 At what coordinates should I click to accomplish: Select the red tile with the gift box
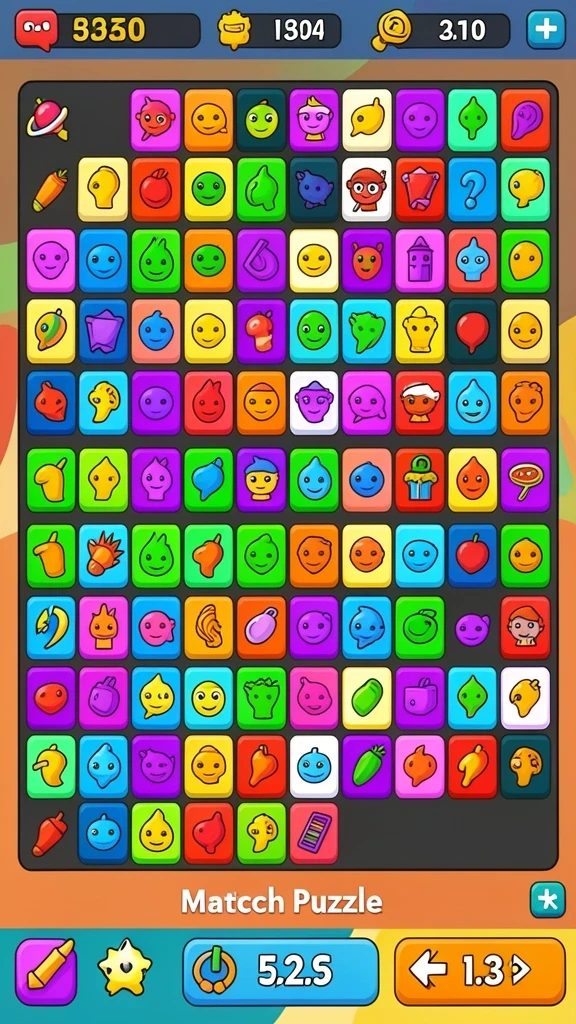coord(419,480)
